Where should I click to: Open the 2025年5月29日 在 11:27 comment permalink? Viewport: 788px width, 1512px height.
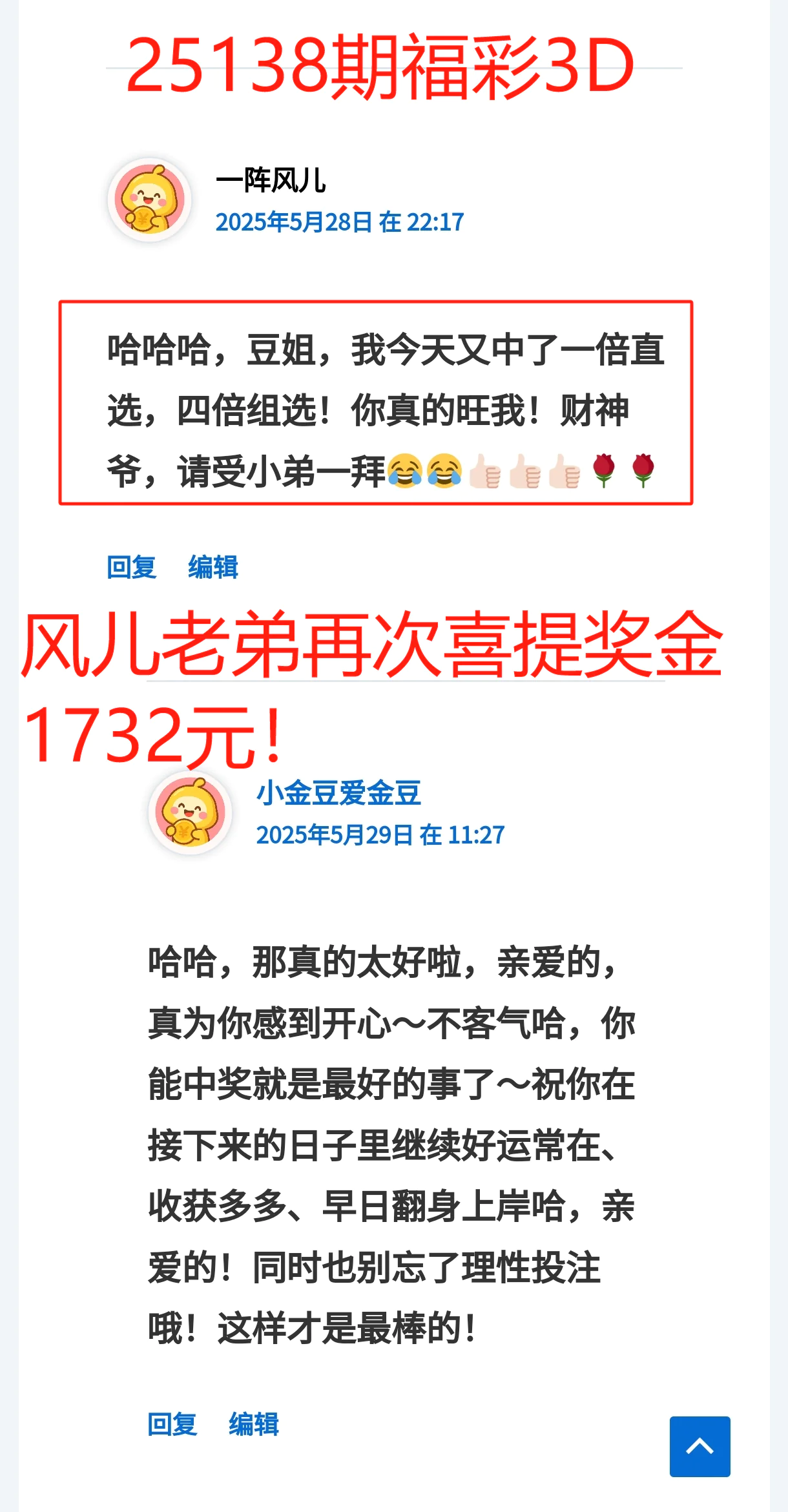pyautogui.click(x=380, y=835)
